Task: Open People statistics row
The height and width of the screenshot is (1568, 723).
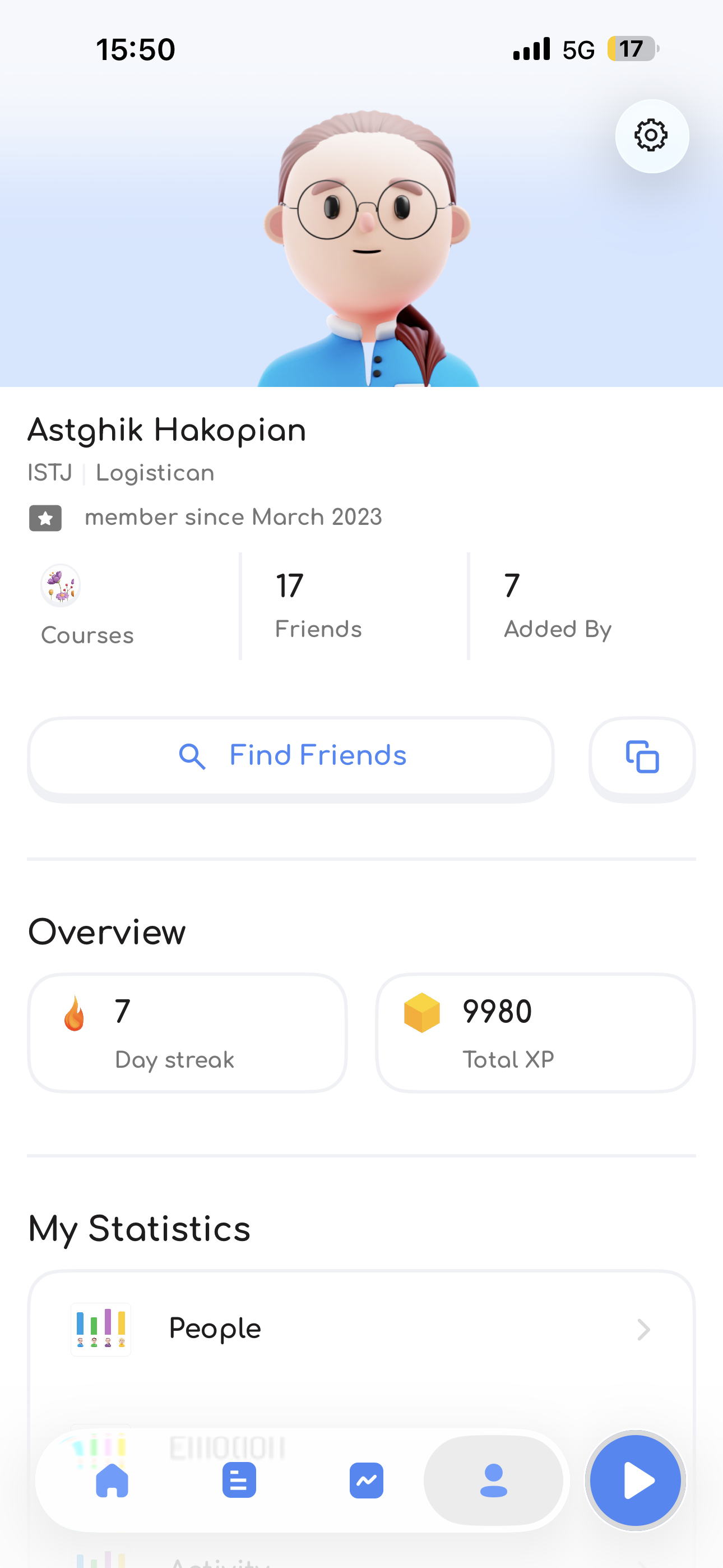Action: (x=361, y=1329)
